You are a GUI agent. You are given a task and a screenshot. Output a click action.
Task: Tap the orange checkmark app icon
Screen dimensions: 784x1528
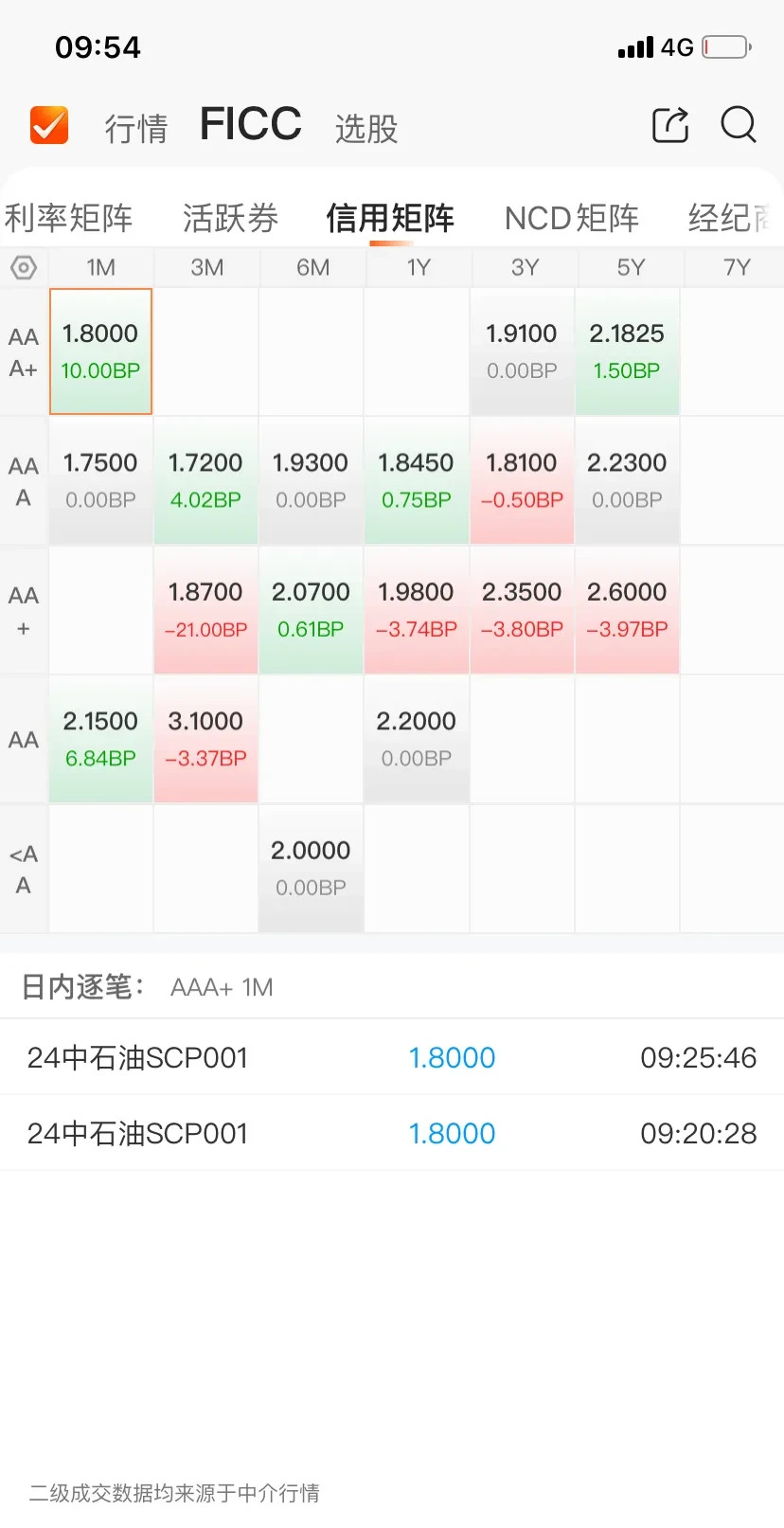click(x=49, y=125)
